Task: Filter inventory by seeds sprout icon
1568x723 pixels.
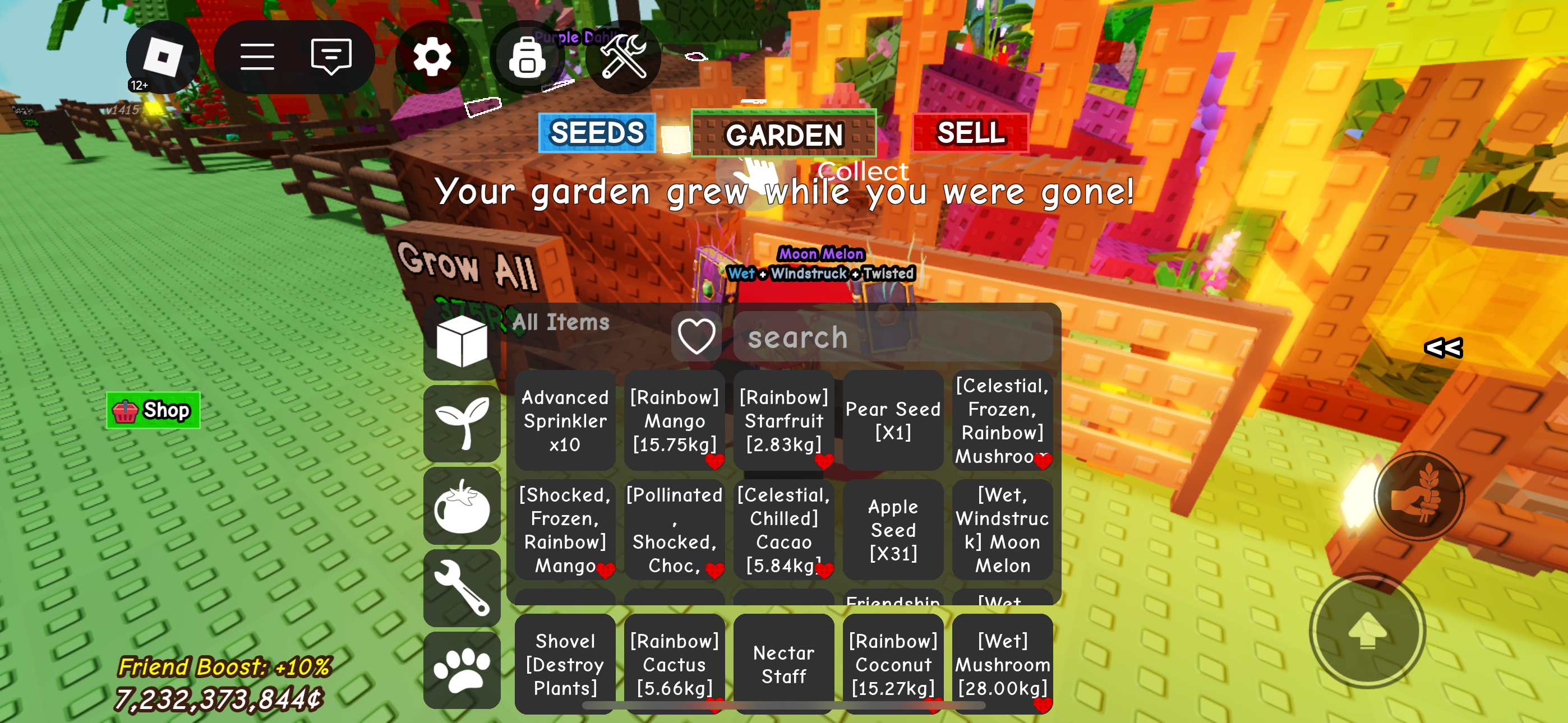Action: (x=462, y=424)
